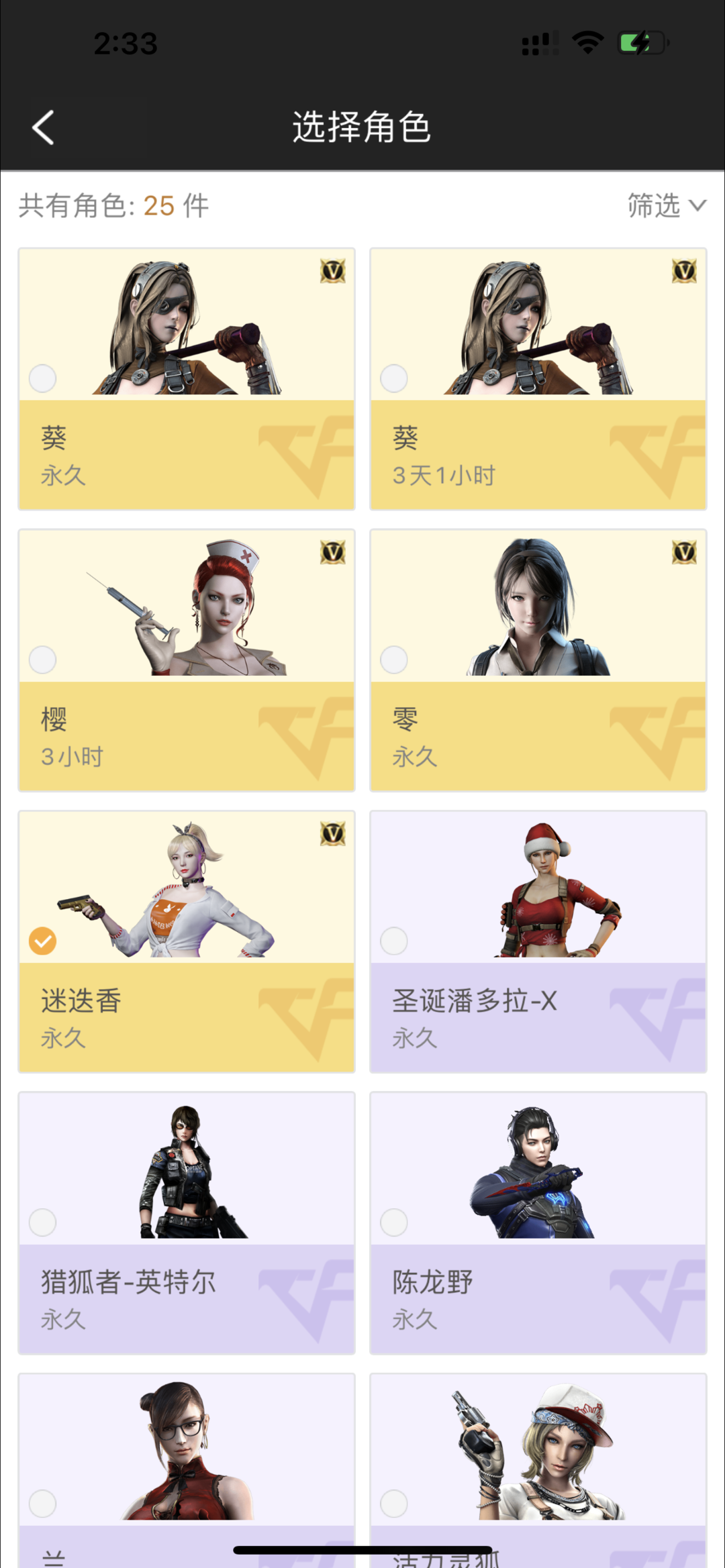
Task: Open the 筛选 filter dropdown
Action: 667,205
